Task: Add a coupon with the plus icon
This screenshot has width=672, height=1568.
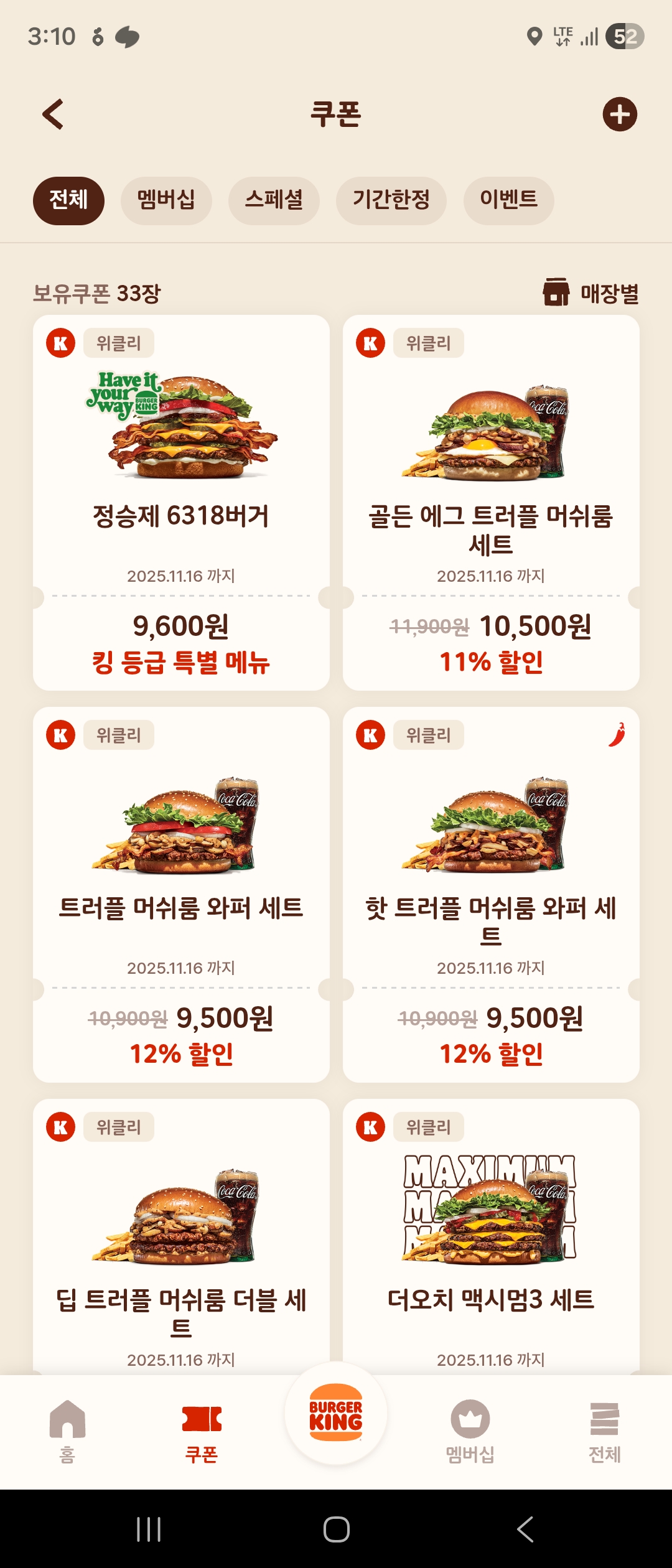Action: coord(620,114)
